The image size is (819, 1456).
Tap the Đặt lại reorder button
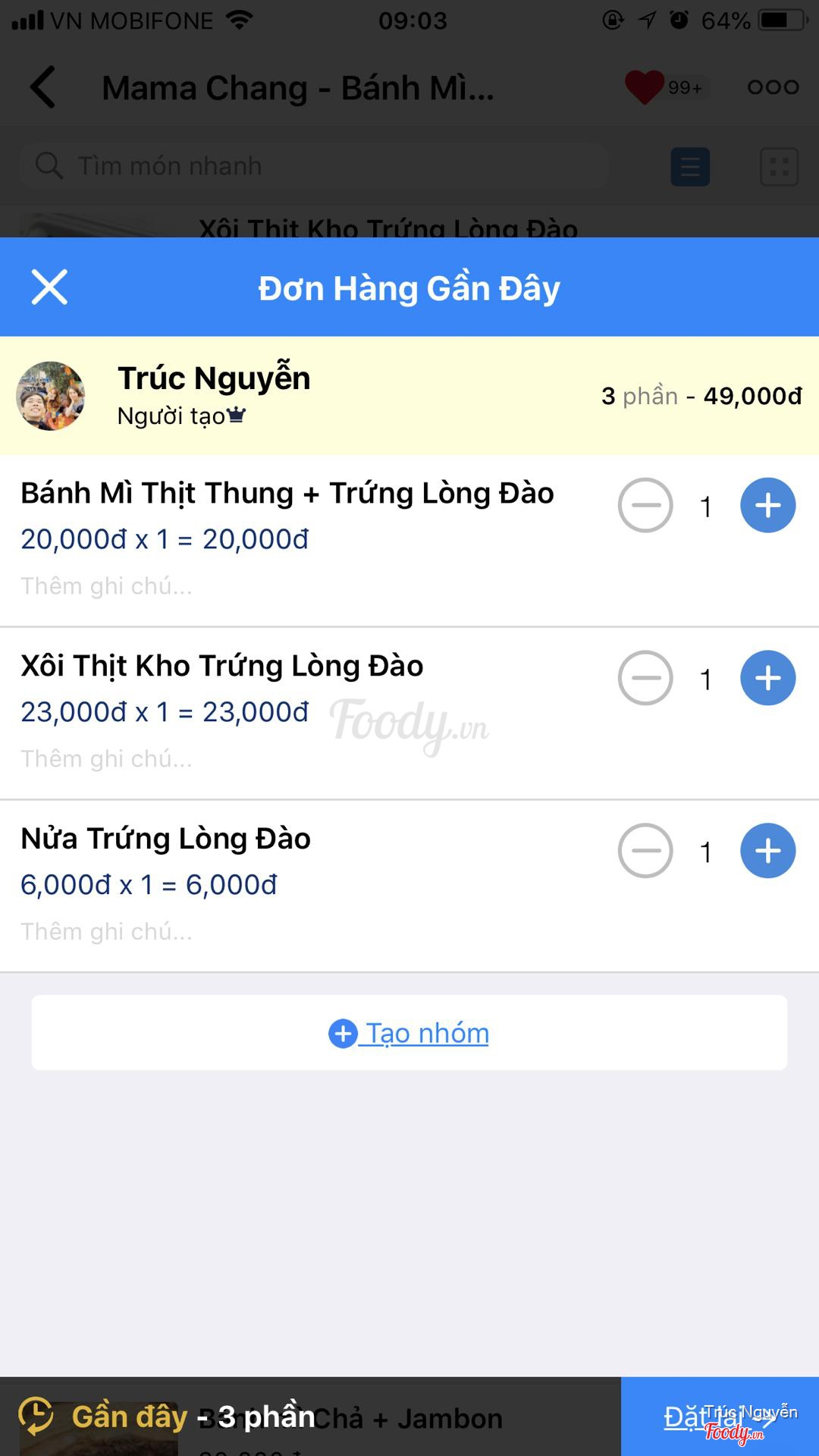click(x=719, y=1417)
